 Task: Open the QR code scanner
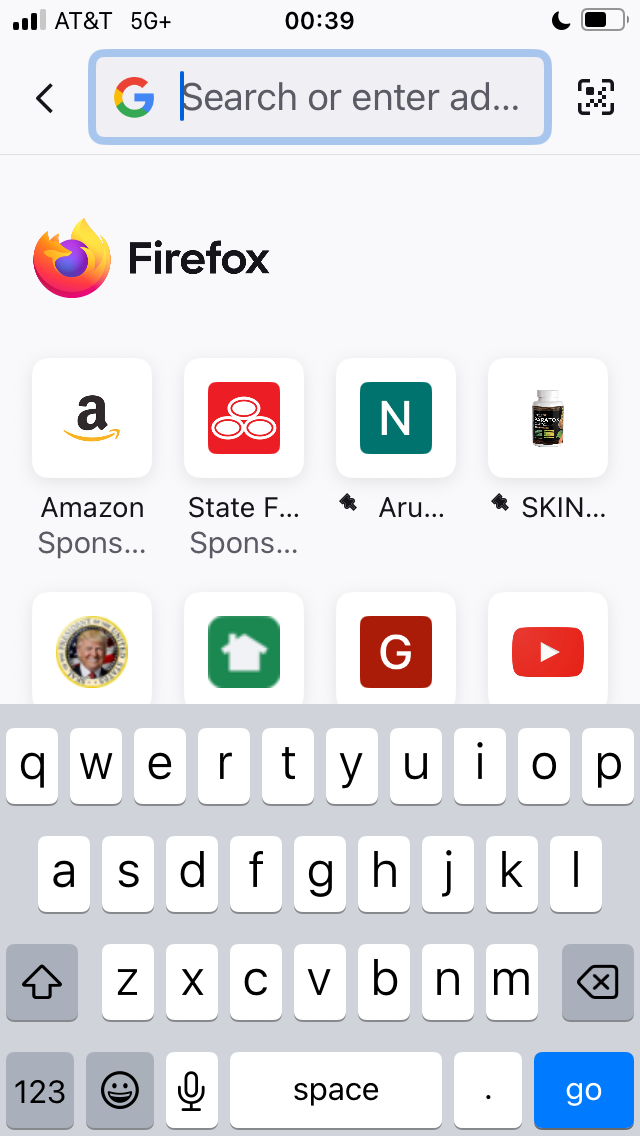click(596, 98)
